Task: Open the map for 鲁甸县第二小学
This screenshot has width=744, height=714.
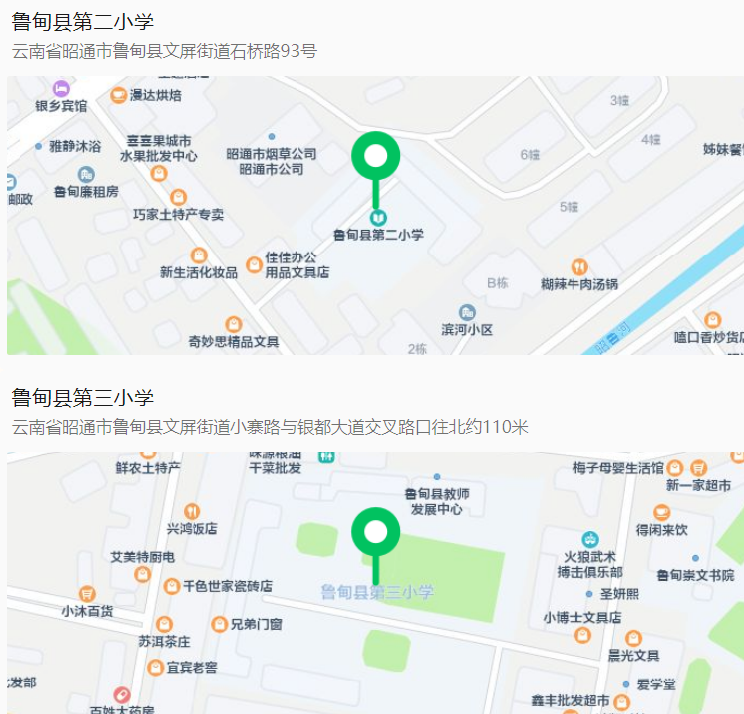Action: (375, 215)
